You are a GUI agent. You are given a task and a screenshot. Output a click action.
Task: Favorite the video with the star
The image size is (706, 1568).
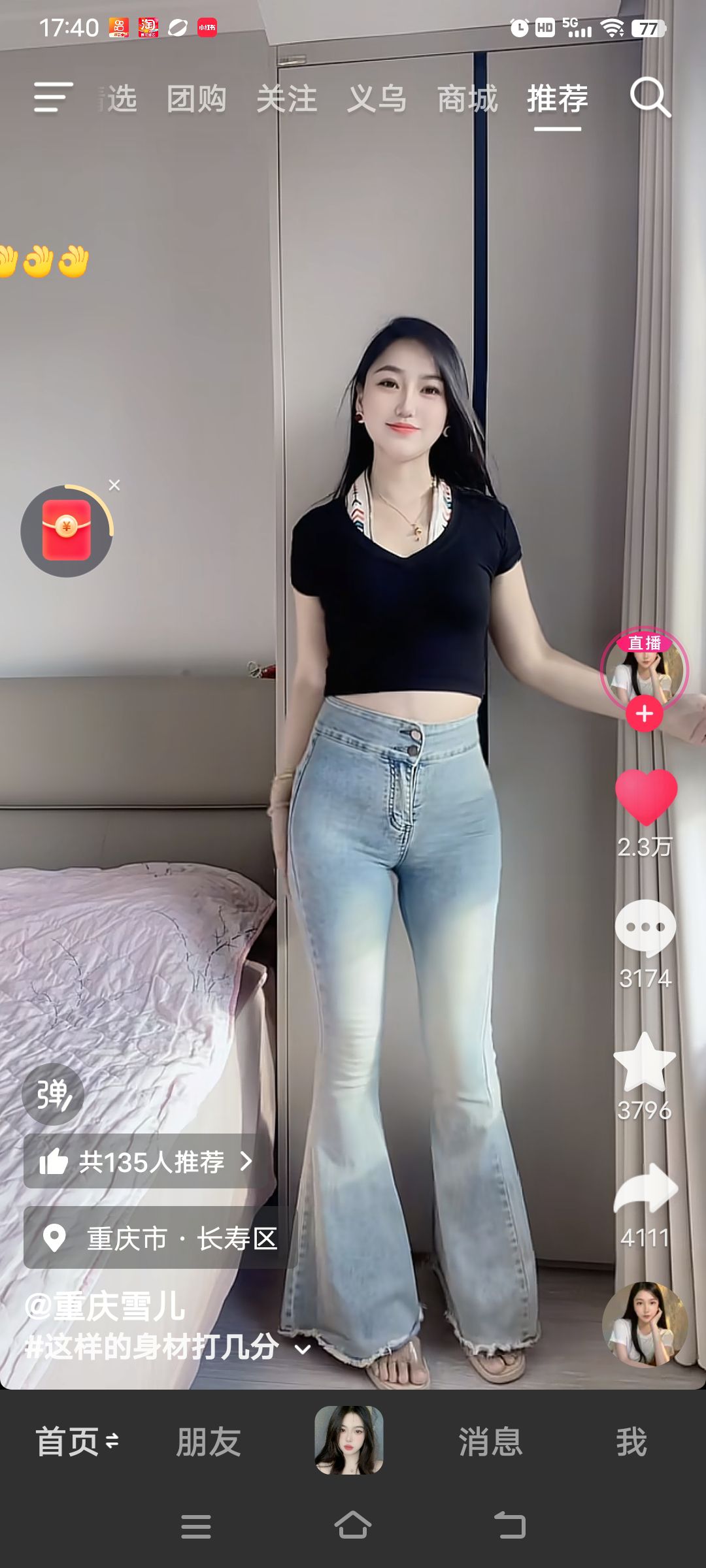click(x=645, y=1062)
